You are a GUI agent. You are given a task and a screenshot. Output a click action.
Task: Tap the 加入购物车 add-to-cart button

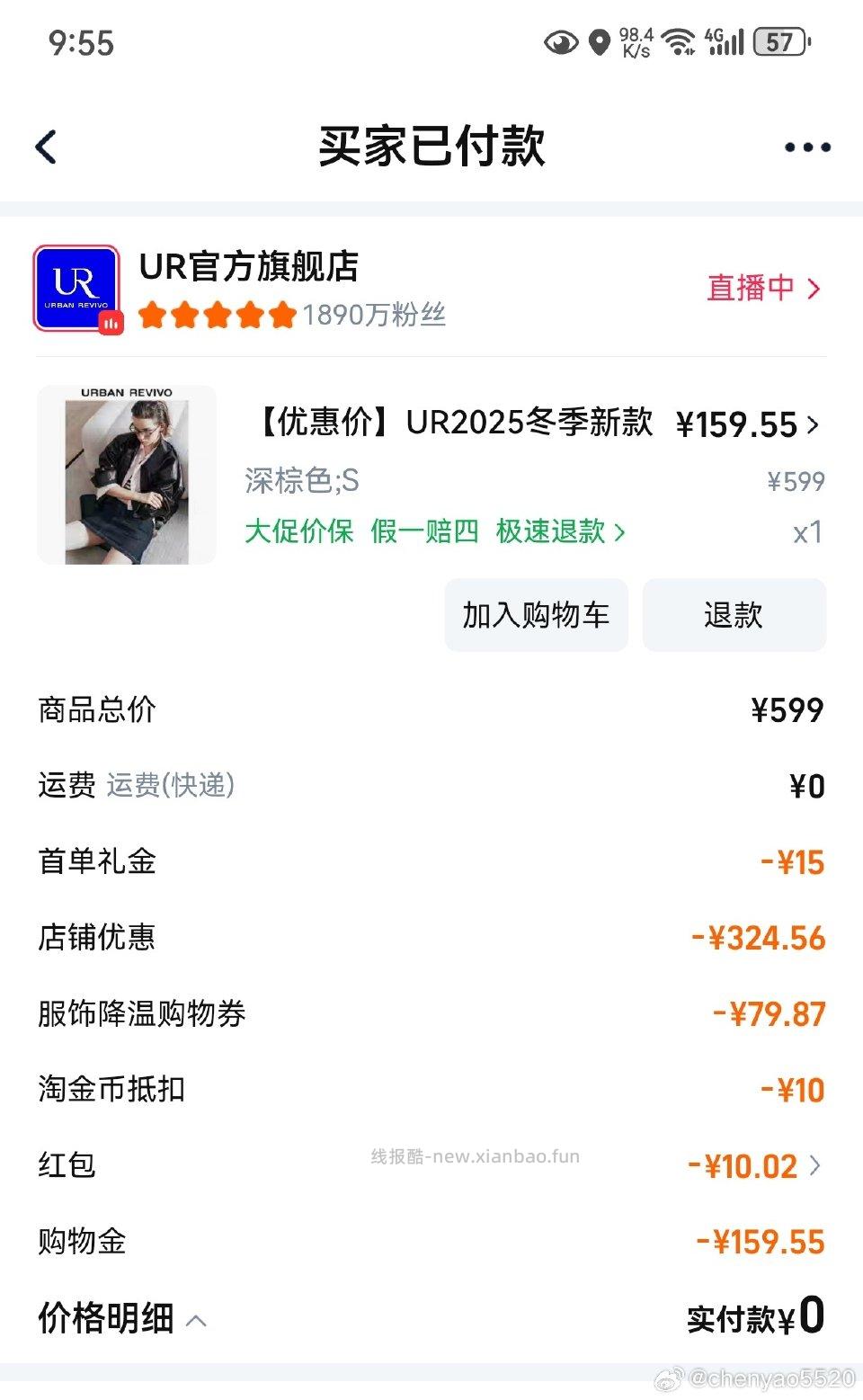coord(535,615)
